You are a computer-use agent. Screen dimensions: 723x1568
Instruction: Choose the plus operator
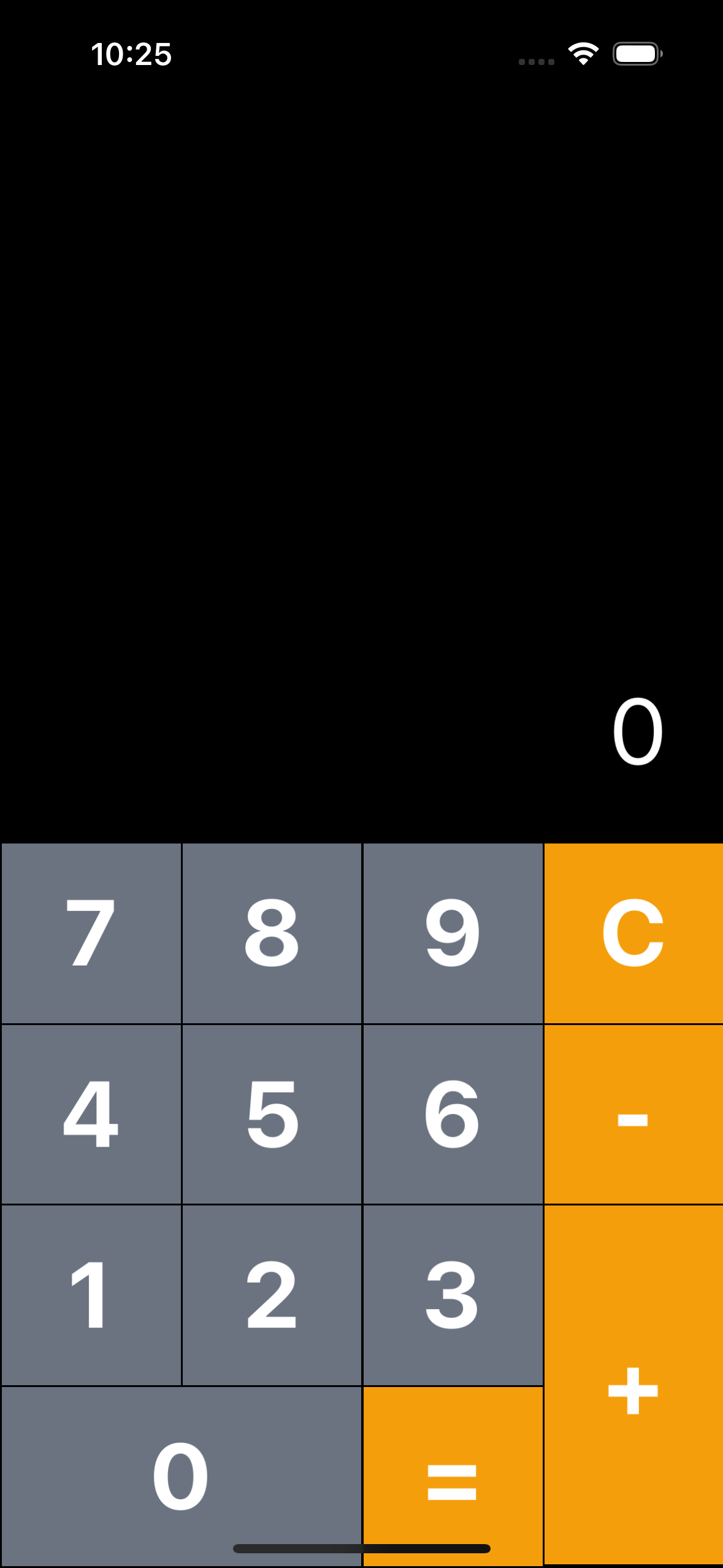633,1386
